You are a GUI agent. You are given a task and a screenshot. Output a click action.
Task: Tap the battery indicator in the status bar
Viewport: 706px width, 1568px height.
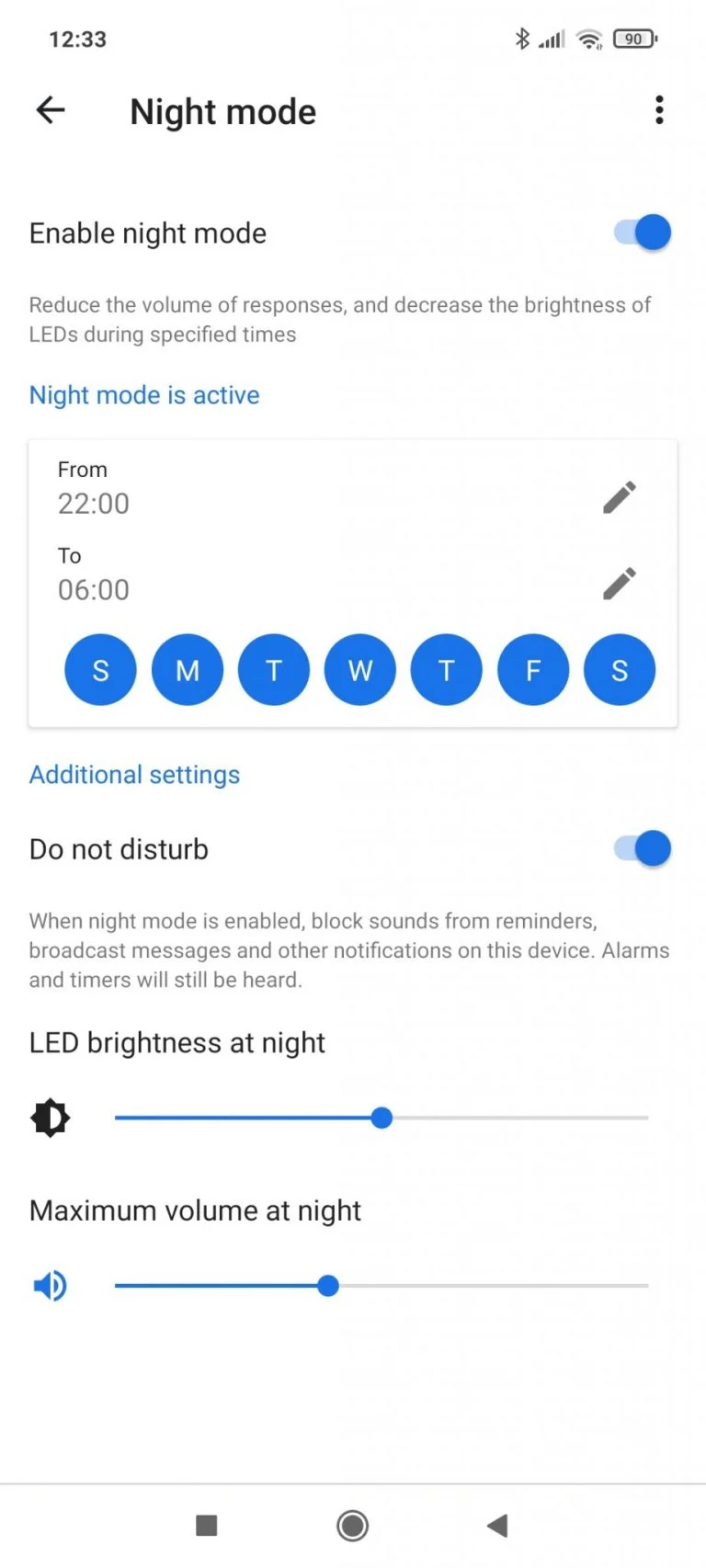pos(633,39)
